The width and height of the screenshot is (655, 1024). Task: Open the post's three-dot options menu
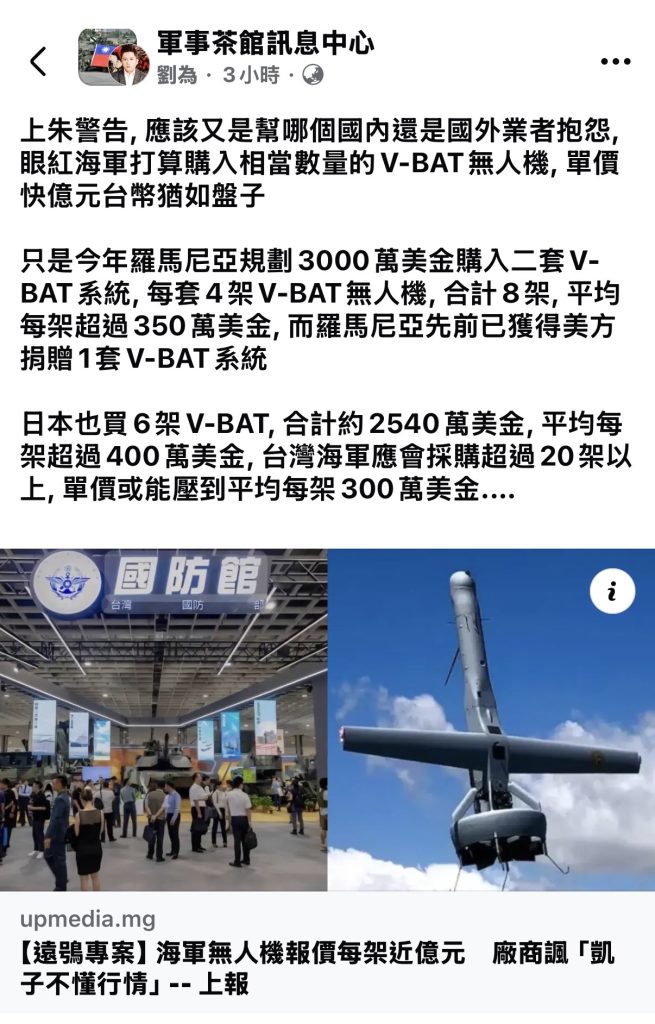(x=615, y=61)
